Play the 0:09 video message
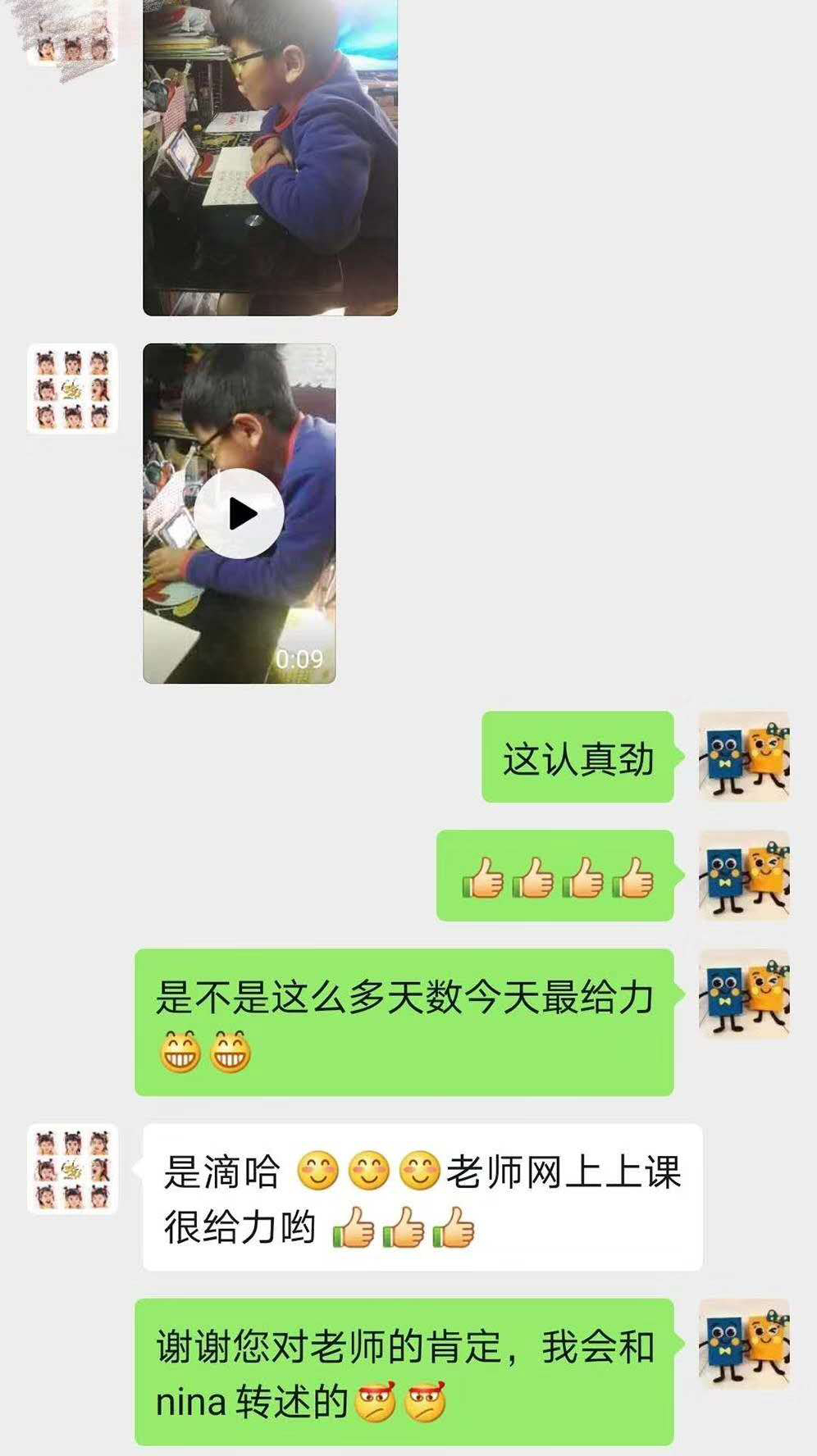817x1456 pixels. 239,514
